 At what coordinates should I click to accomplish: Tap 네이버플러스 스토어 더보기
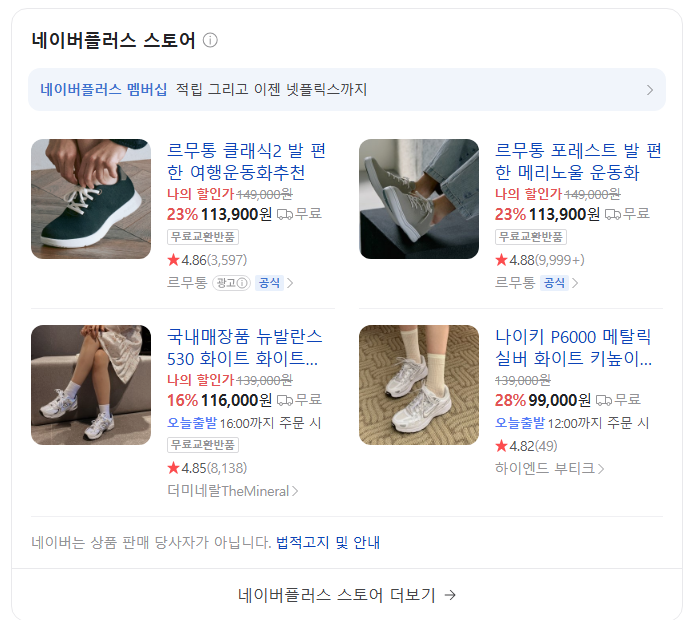(x=346, y=595)
